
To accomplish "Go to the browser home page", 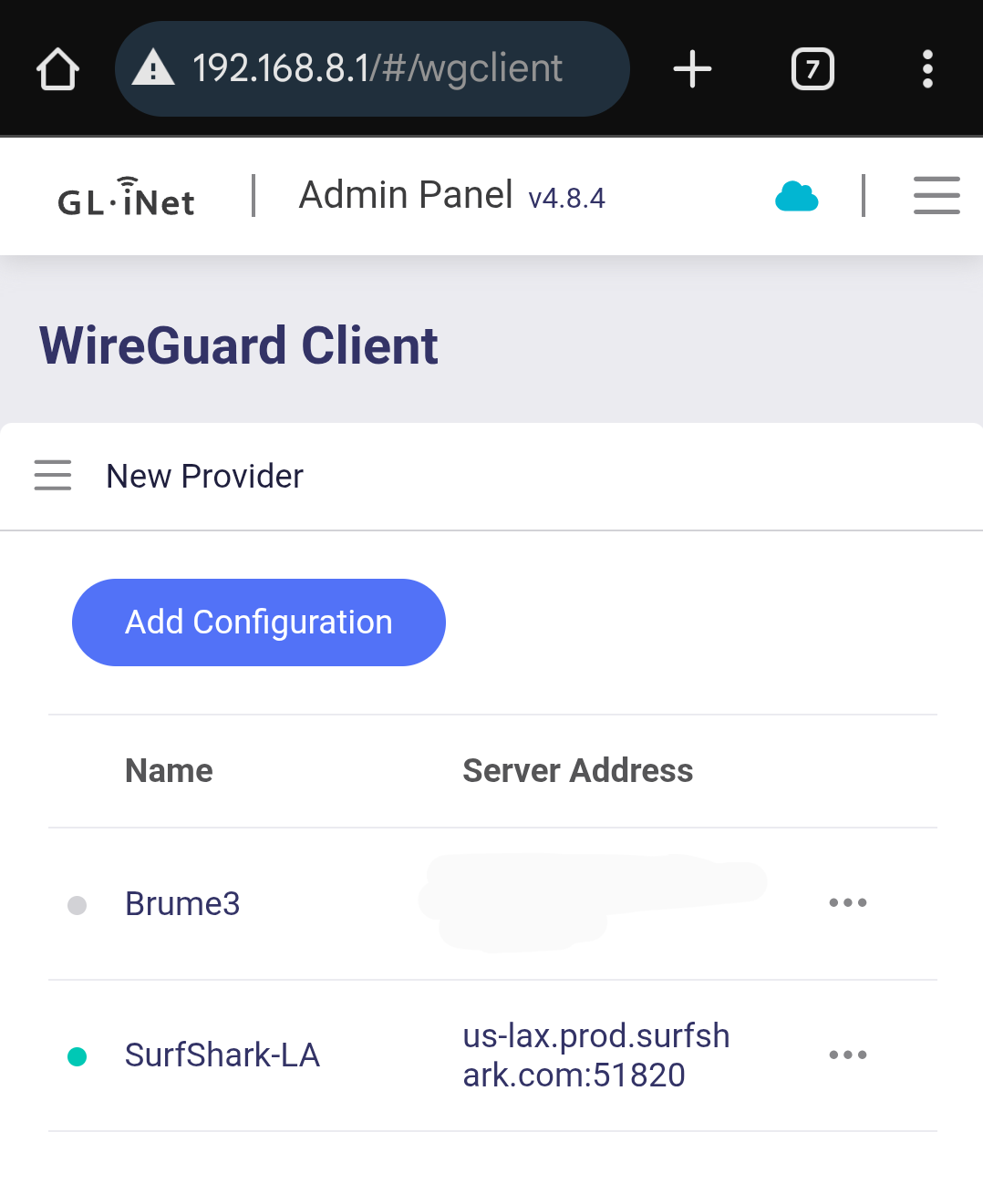I will click(57, 69).
